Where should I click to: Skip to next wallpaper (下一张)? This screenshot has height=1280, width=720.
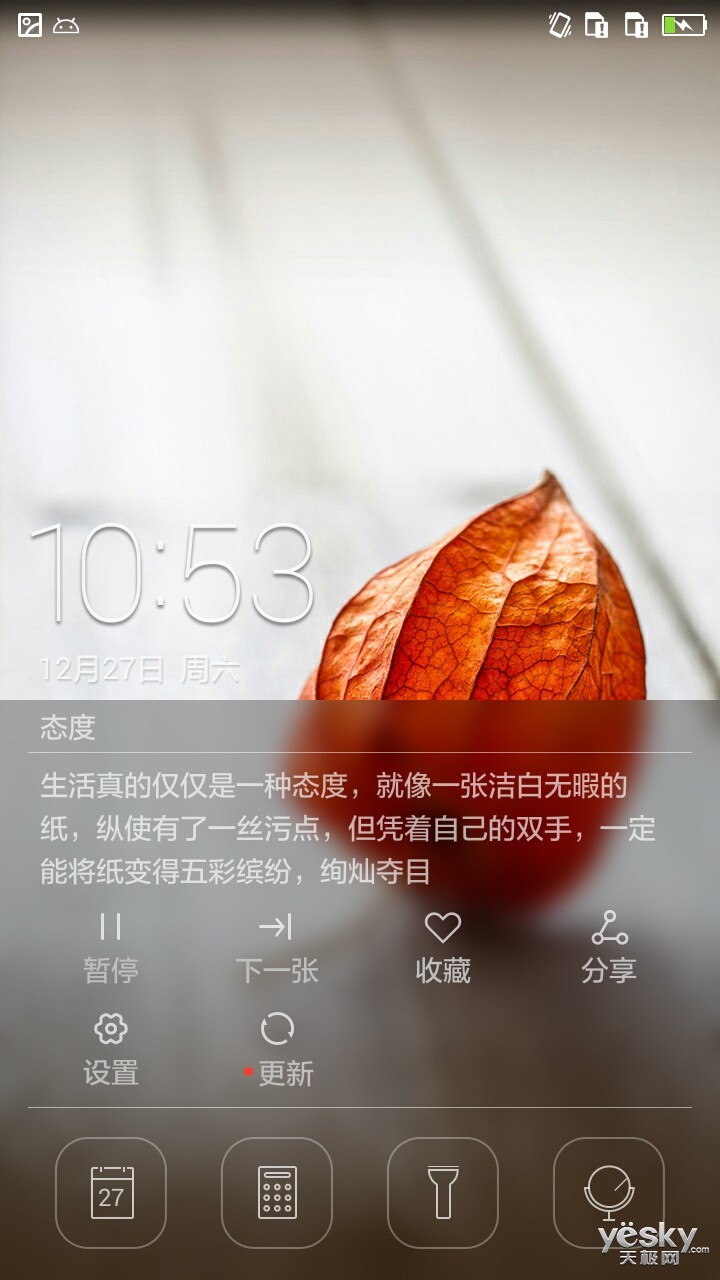pyautogui.click(x=276, y=947)
